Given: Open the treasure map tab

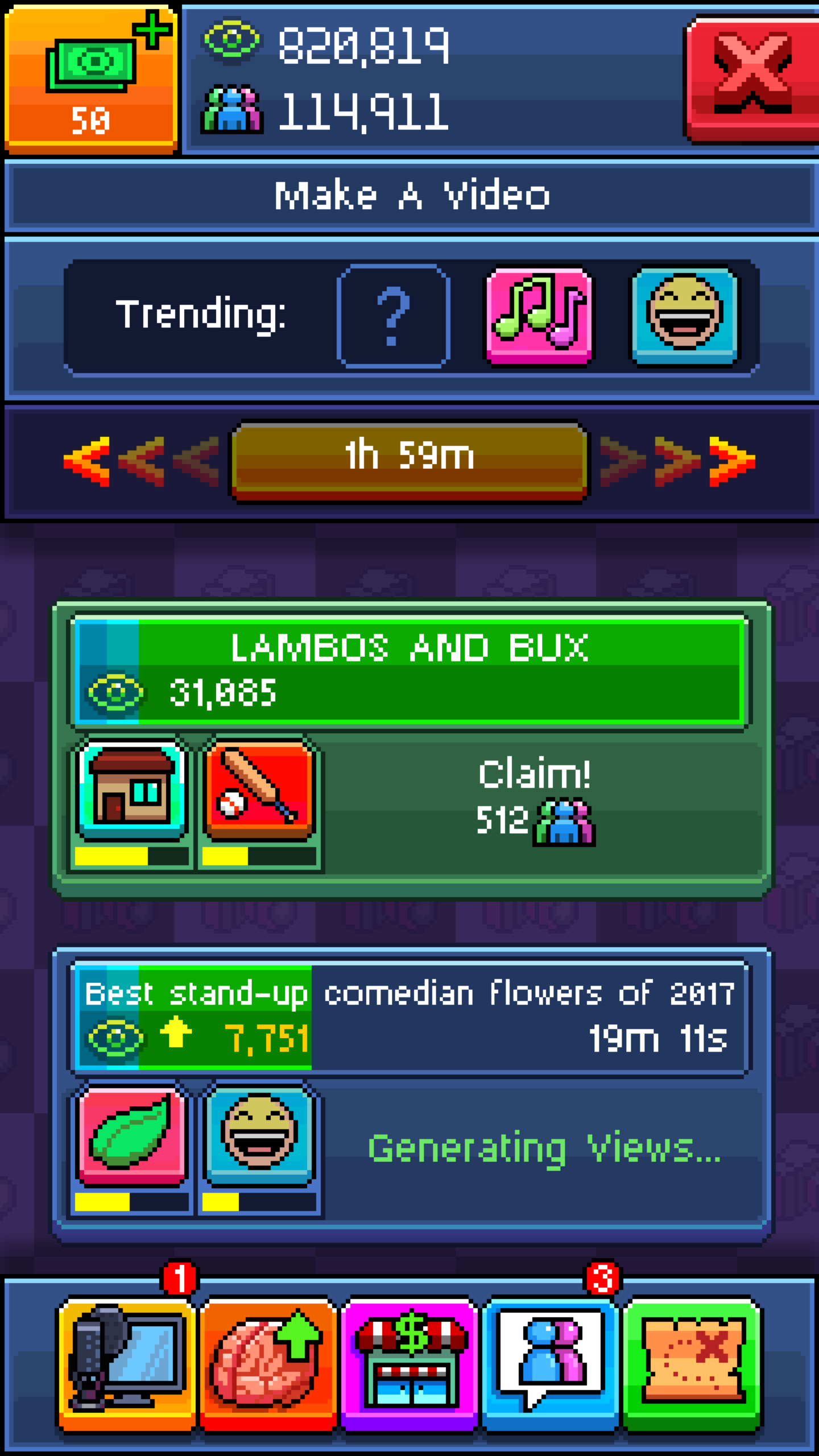Looking at the screenshot, I should [x=692, y=1364].
